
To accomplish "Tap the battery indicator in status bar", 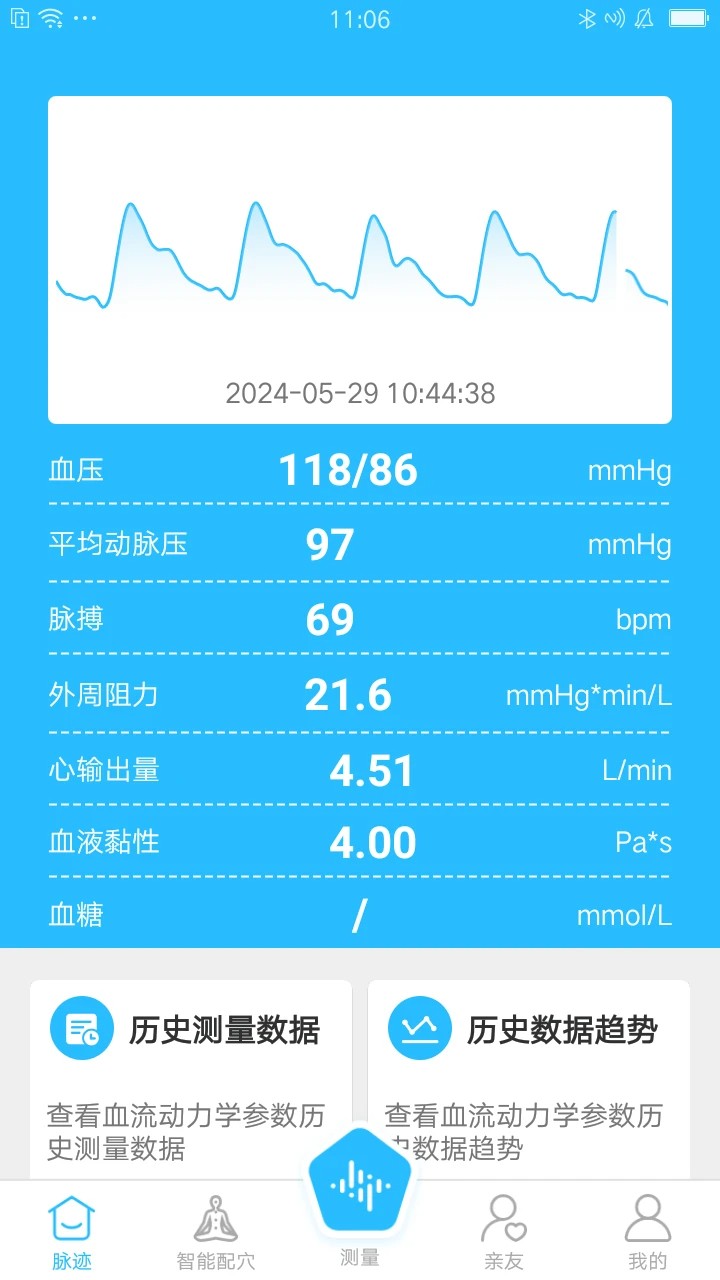I will (x=688, y=16).
